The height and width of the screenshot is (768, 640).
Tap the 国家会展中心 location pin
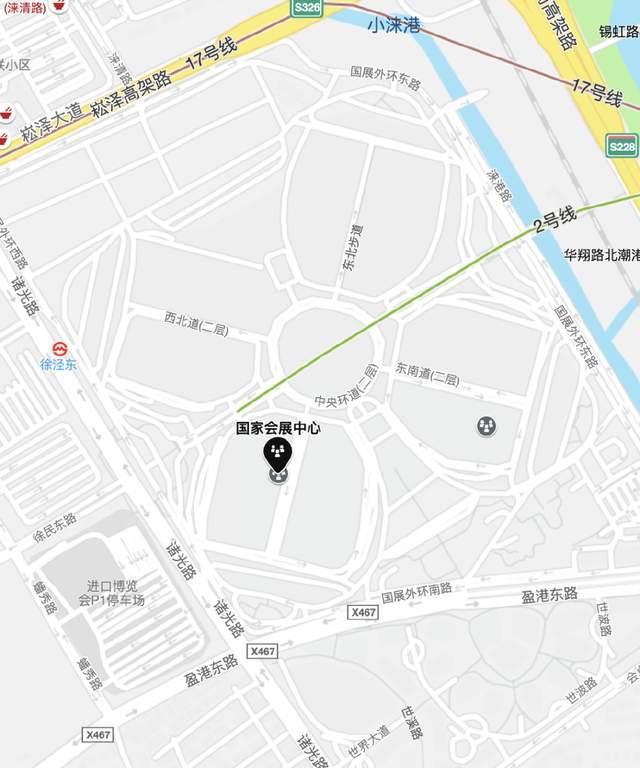pyautogui.click(x=277, y=455)
